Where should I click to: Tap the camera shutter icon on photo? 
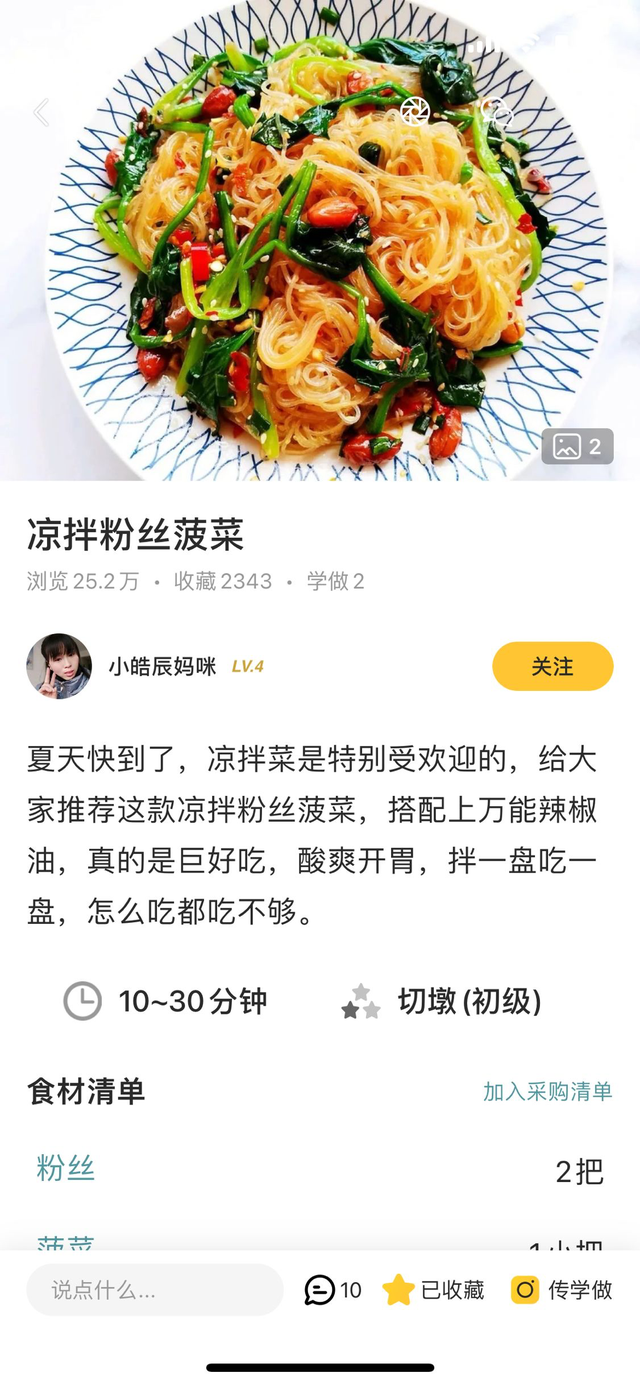tap(415, 112)
